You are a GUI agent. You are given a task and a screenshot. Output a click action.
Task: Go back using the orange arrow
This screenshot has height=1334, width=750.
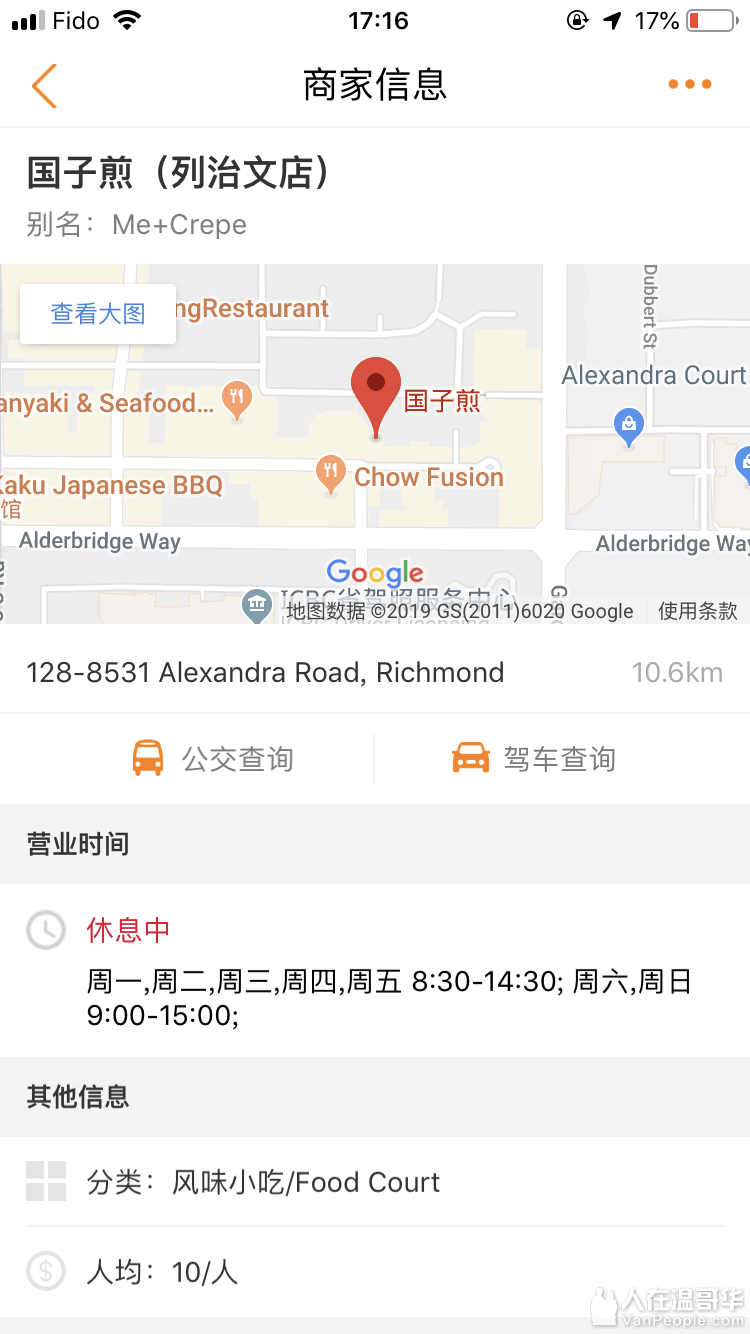click(x=44, y=85)
